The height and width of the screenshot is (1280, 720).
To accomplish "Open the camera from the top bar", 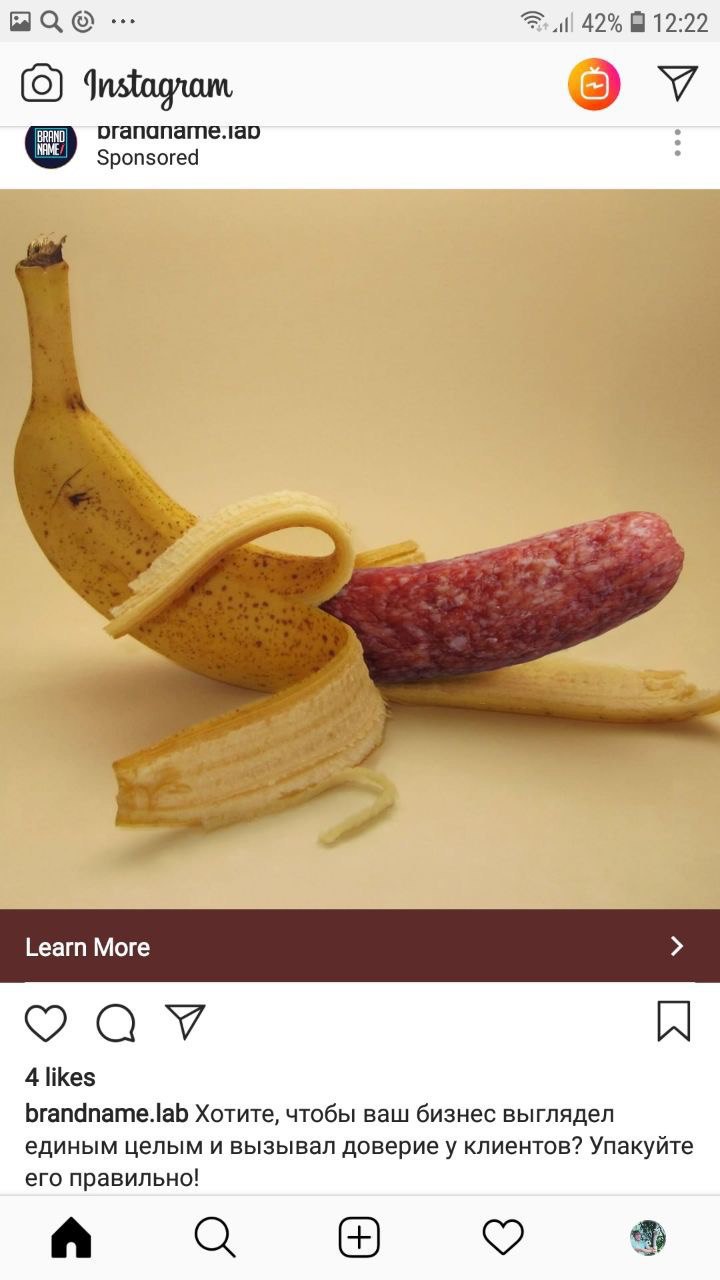I will (42, 84).
